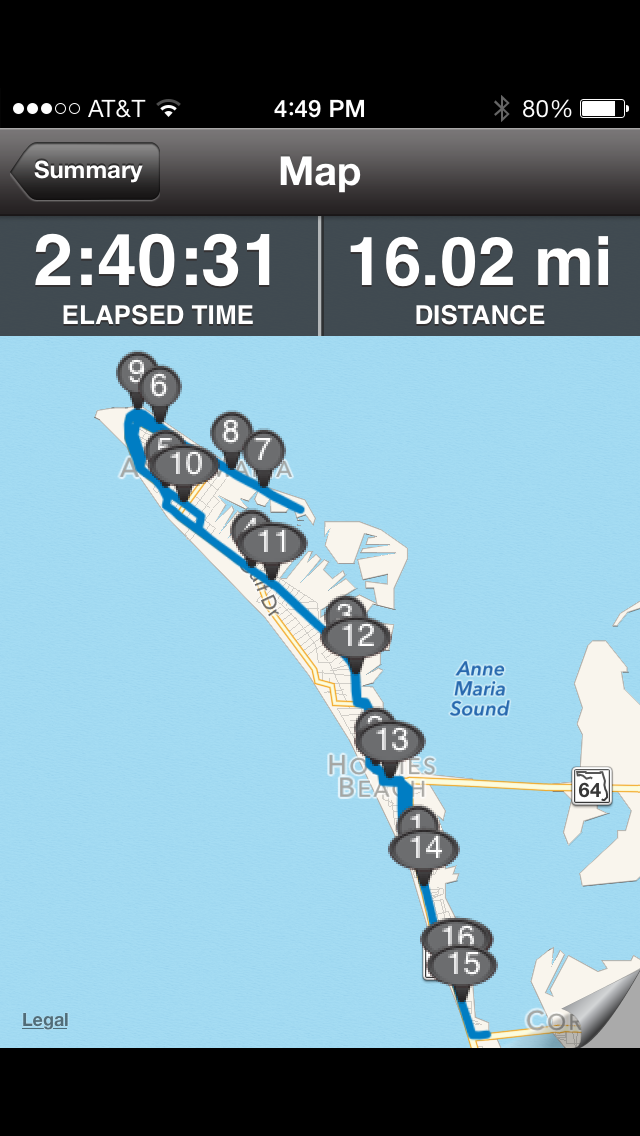This screenshot has height=1136, width=640.
Task: Go back to Summary
Action: 86,171
